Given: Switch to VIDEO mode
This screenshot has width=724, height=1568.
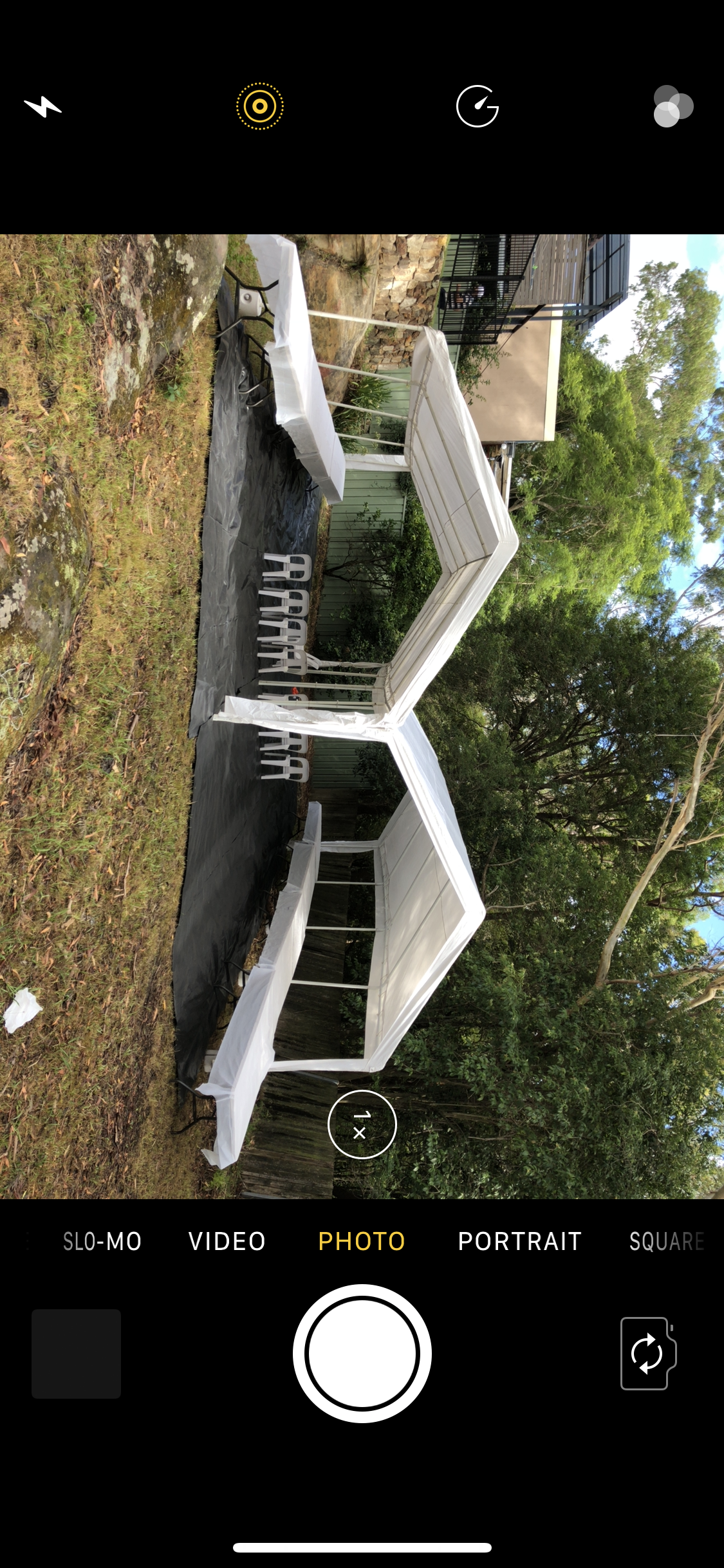Looking at the screenshot, I should tap(227, 1241).
